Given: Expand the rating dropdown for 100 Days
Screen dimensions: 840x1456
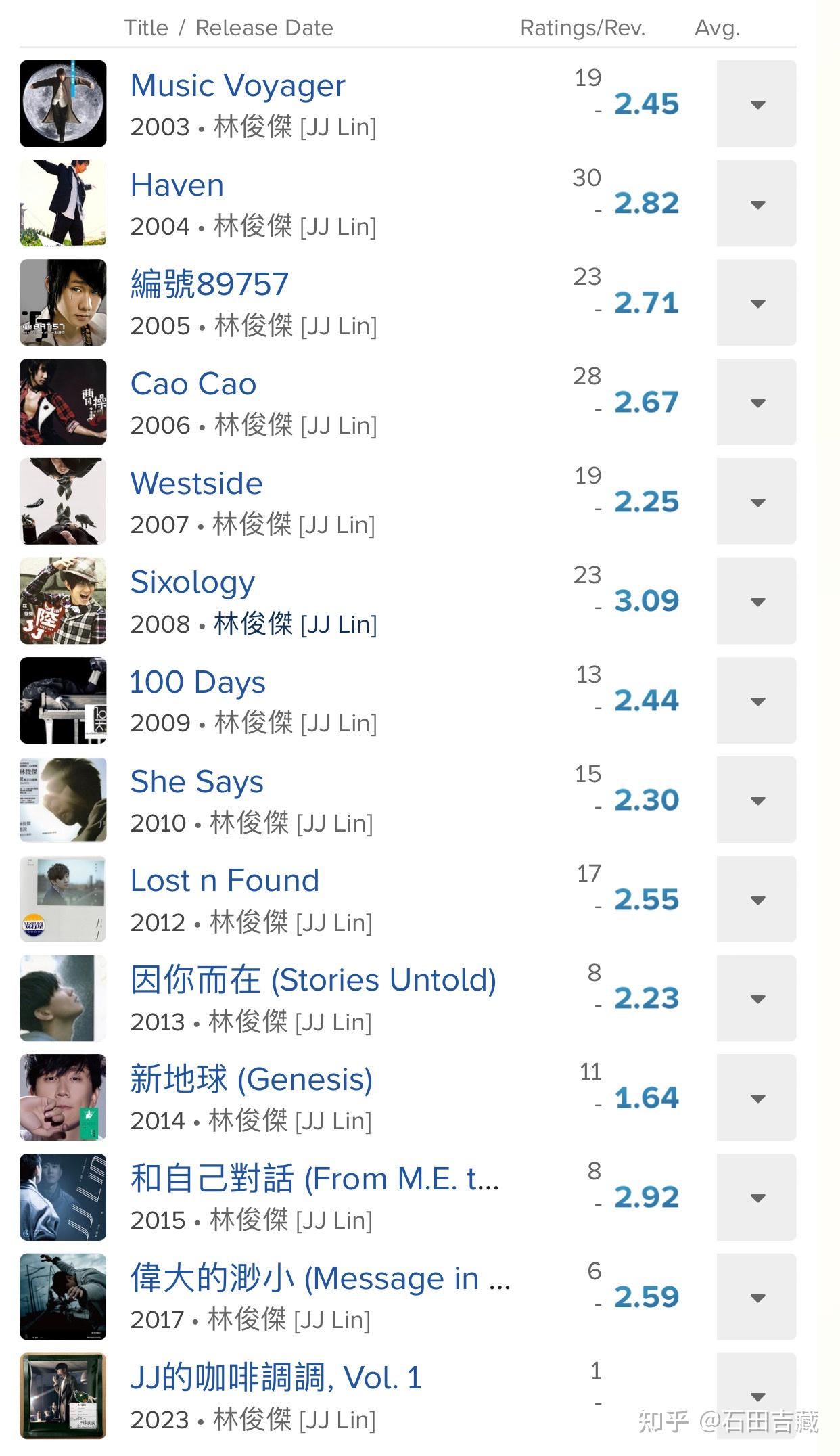Looking at the screenshot, I should coord(756,700).
